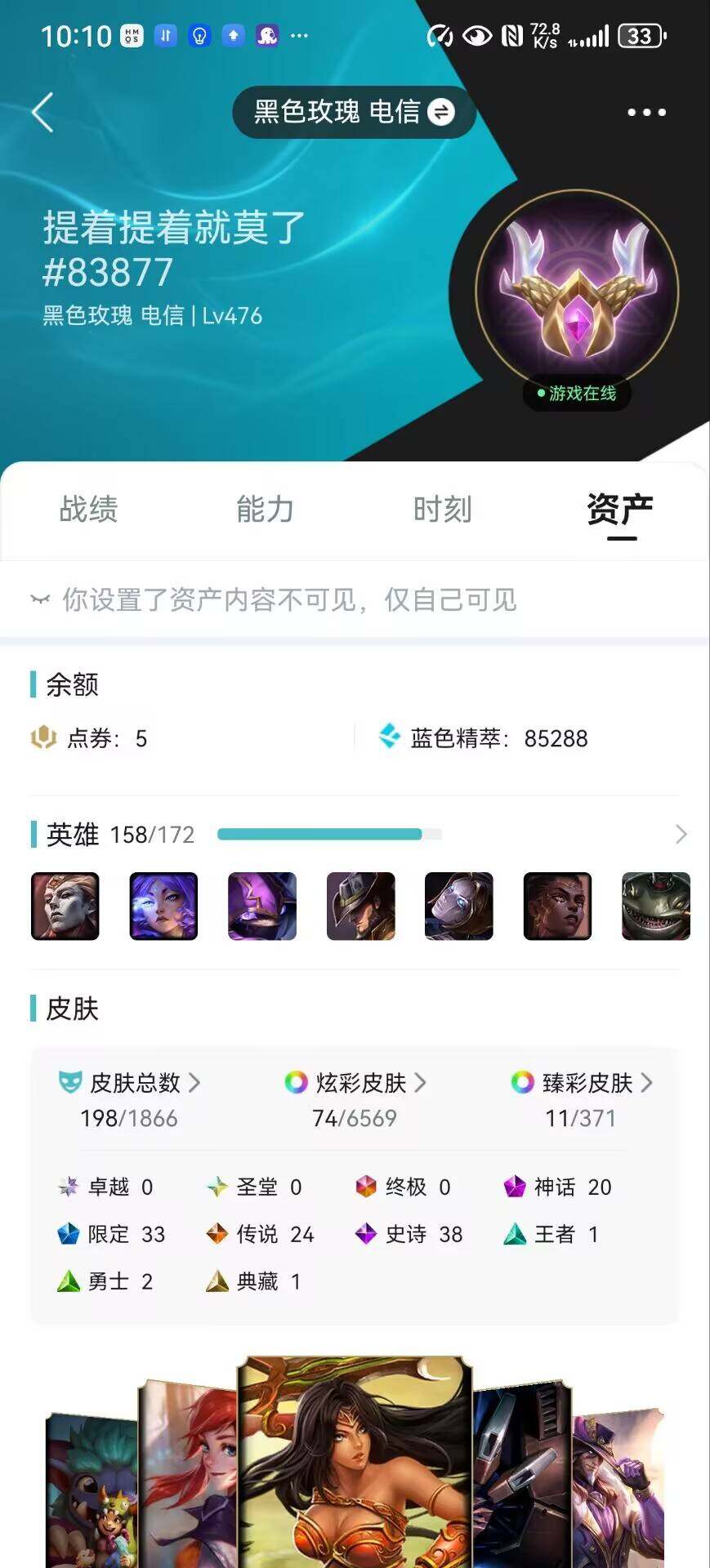Select the 资产 tab
This screenshot has width=710, height=1568.
(x=620, y=509)
